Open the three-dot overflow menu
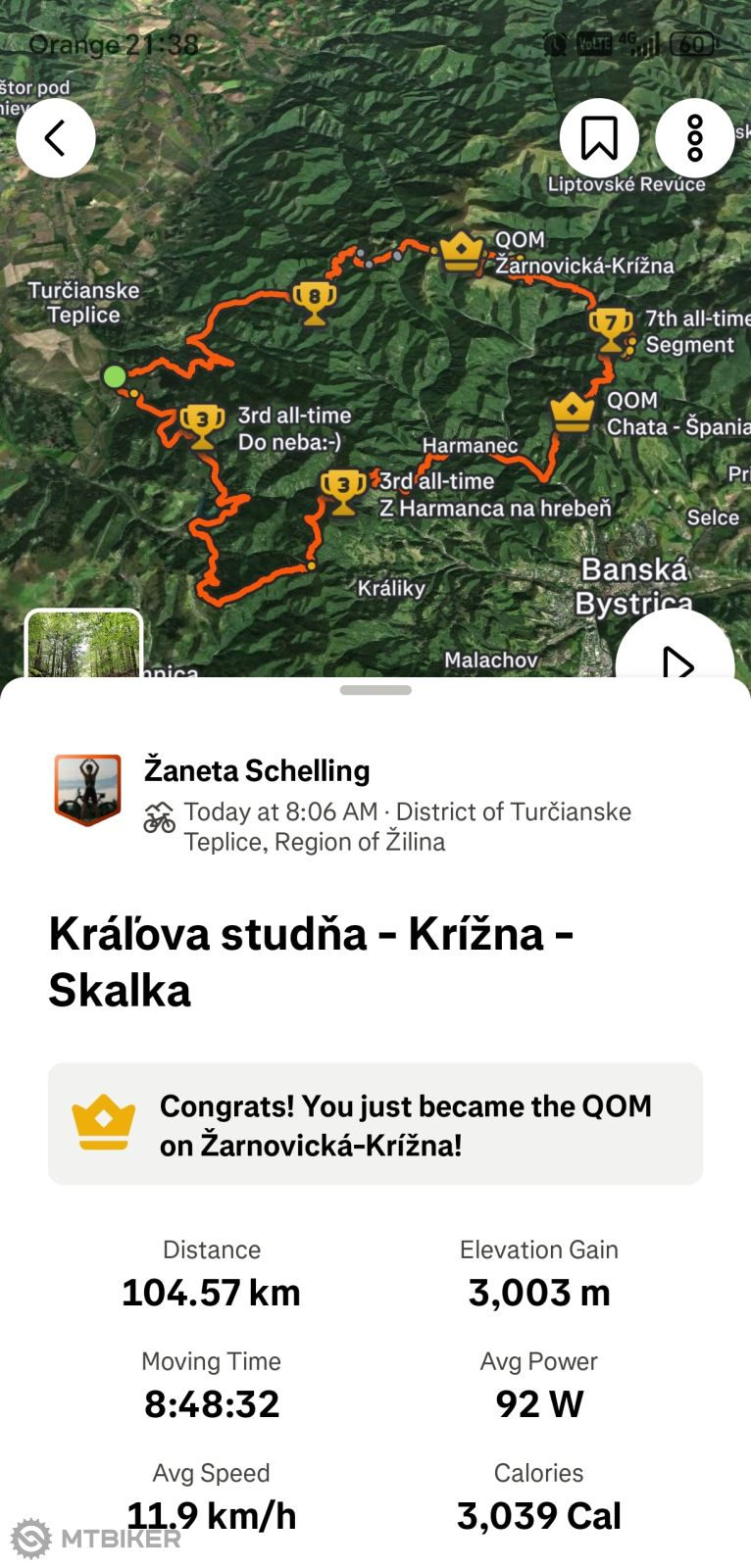 694,138
